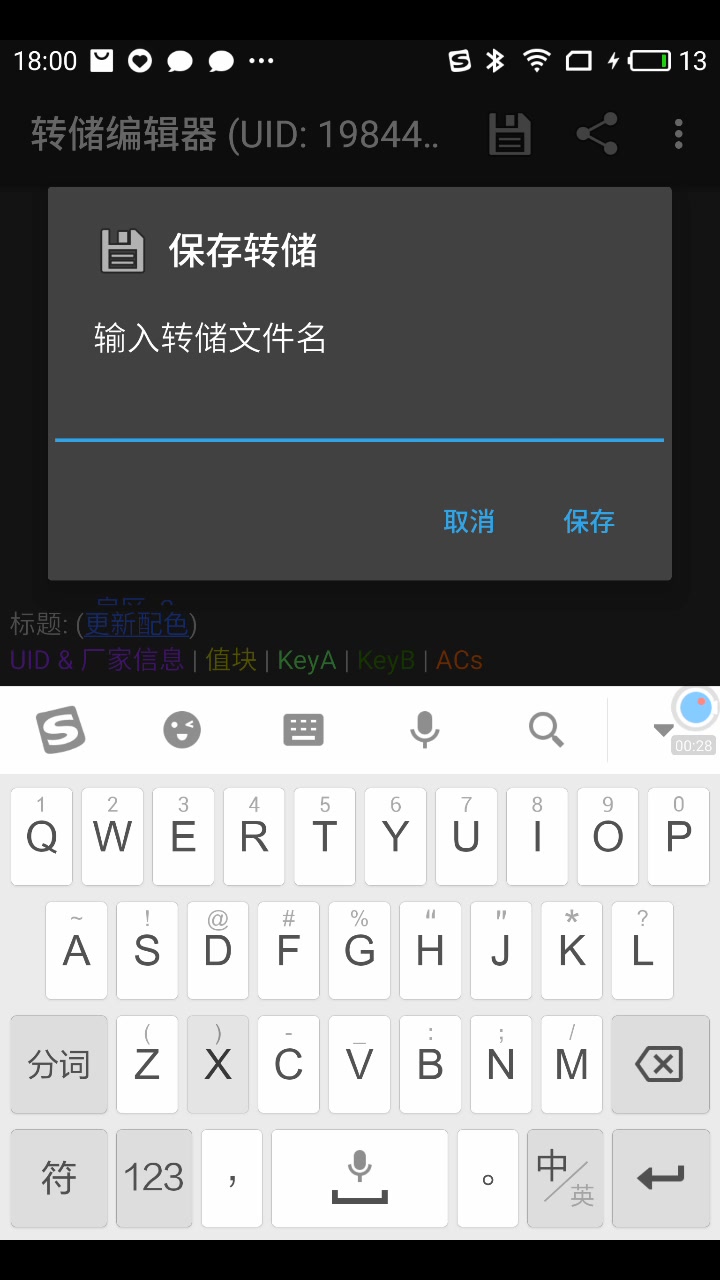Viewport: 720px width, 1280px height.
Task: Start voice input from the toolbar microphone
Action: pyautogui.click(x=424, y=729)
